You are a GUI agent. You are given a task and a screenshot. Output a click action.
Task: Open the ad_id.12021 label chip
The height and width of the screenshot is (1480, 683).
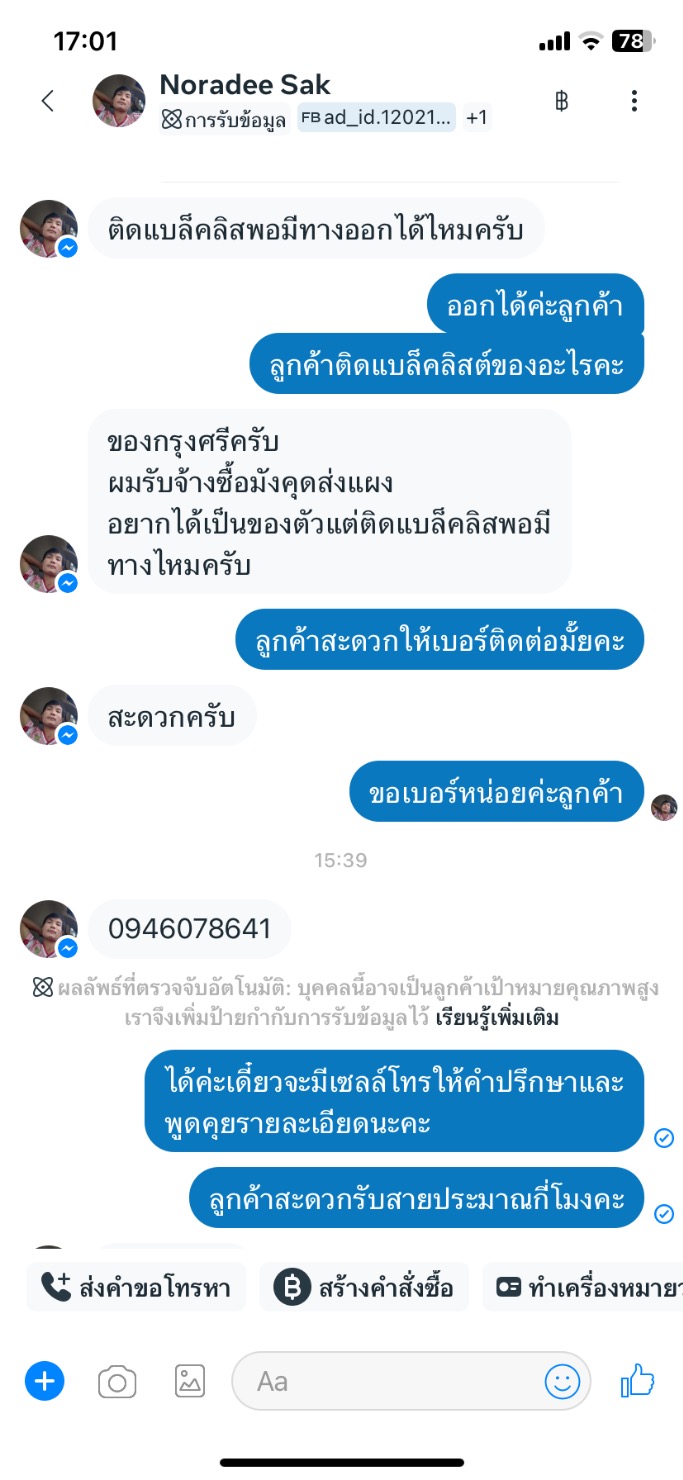(x=377, y=118)
